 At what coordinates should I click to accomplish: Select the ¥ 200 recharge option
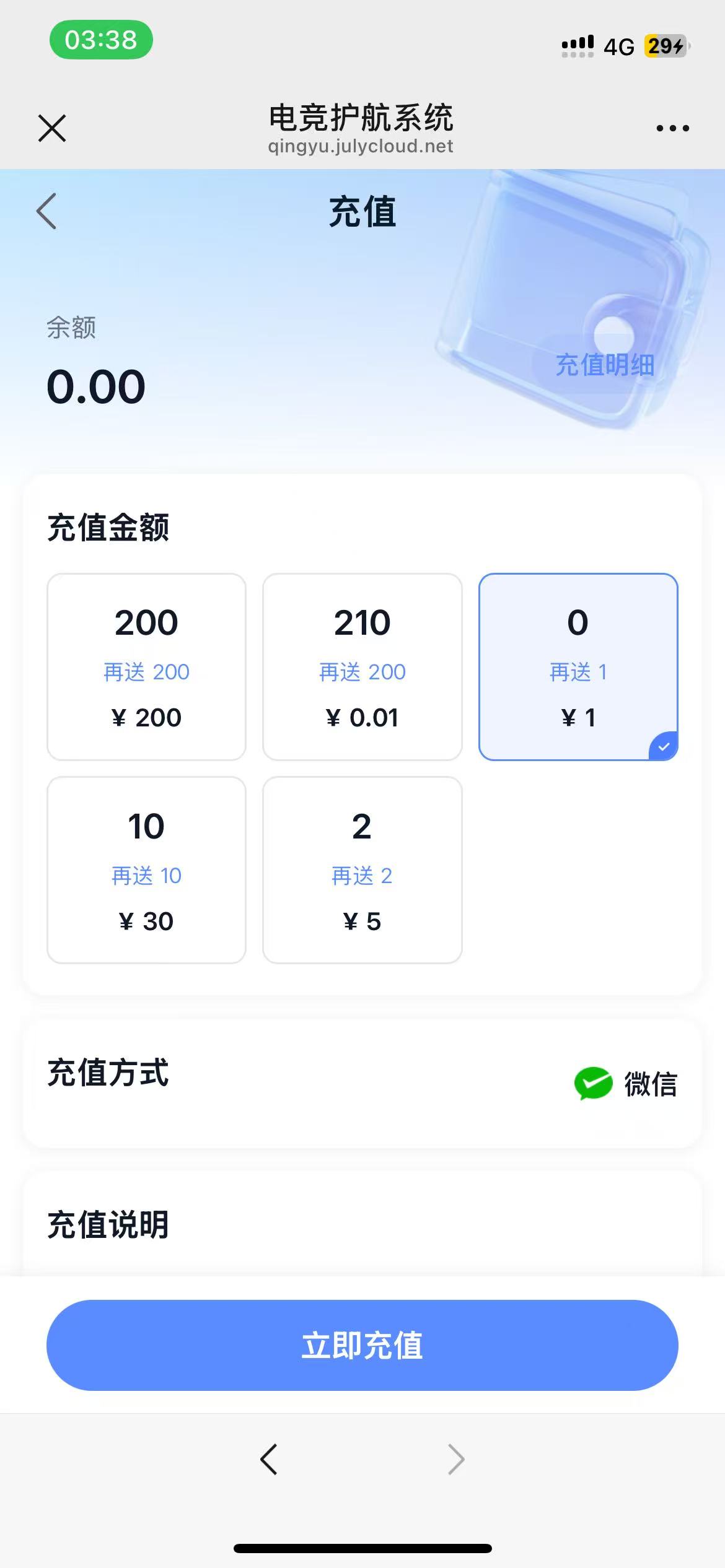coord(146,666)
